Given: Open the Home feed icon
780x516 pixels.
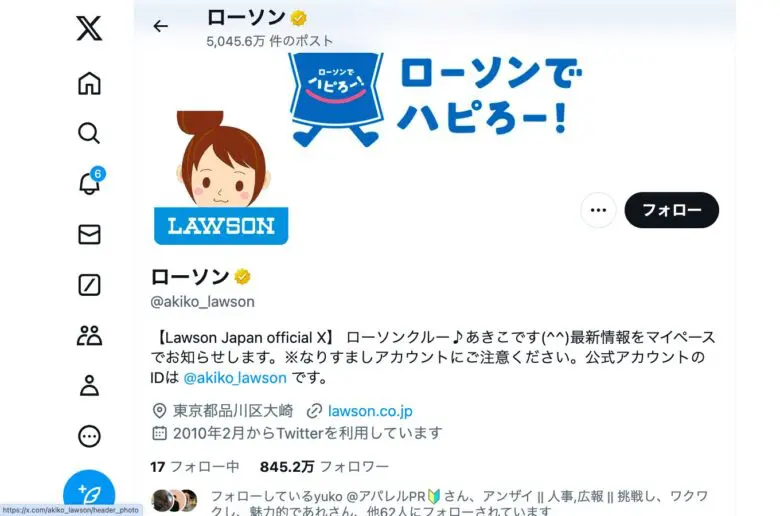Looking at the screenshot, I should click(89, 83).
